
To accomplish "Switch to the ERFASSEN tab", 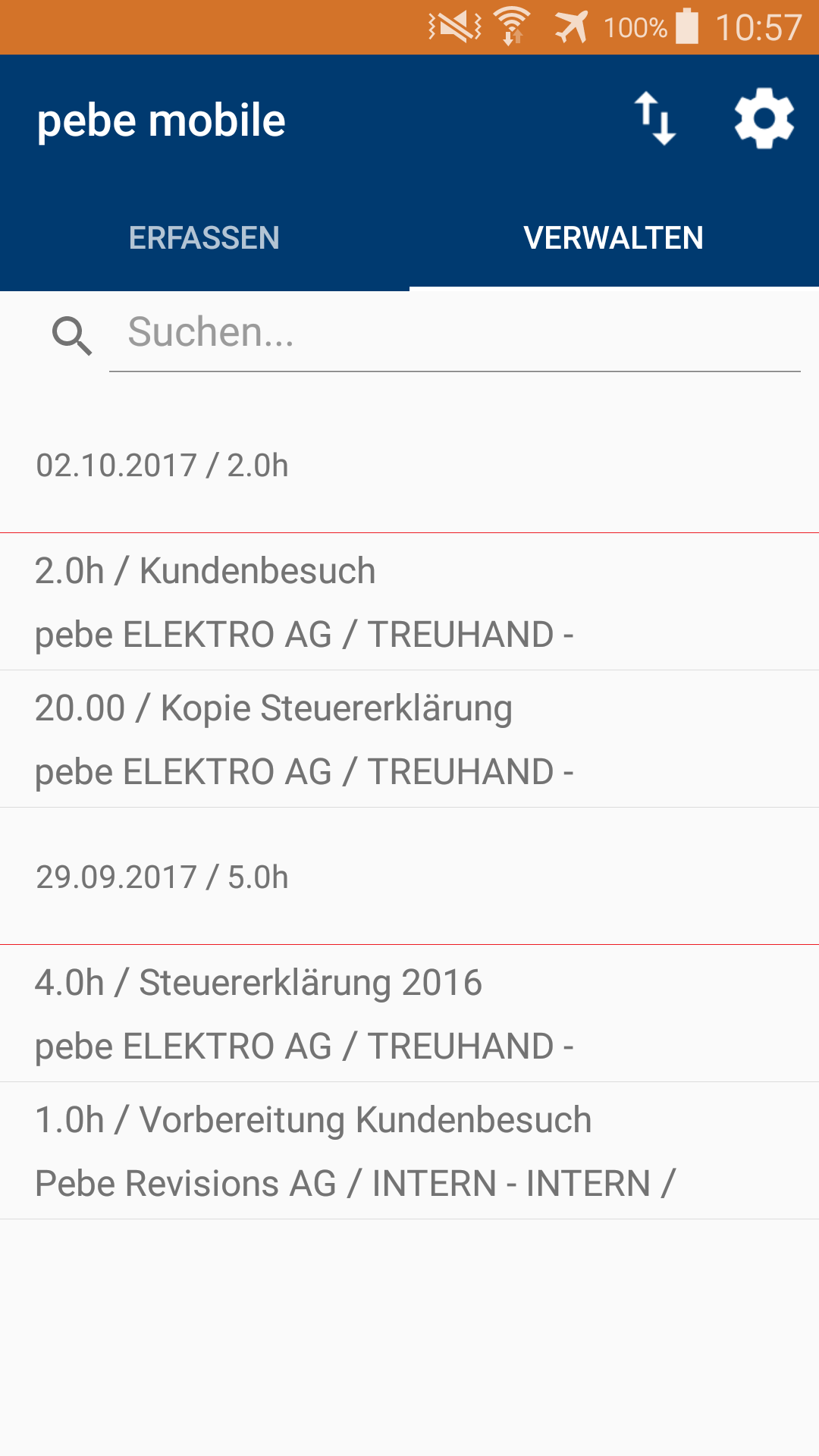I will point(204,238).
